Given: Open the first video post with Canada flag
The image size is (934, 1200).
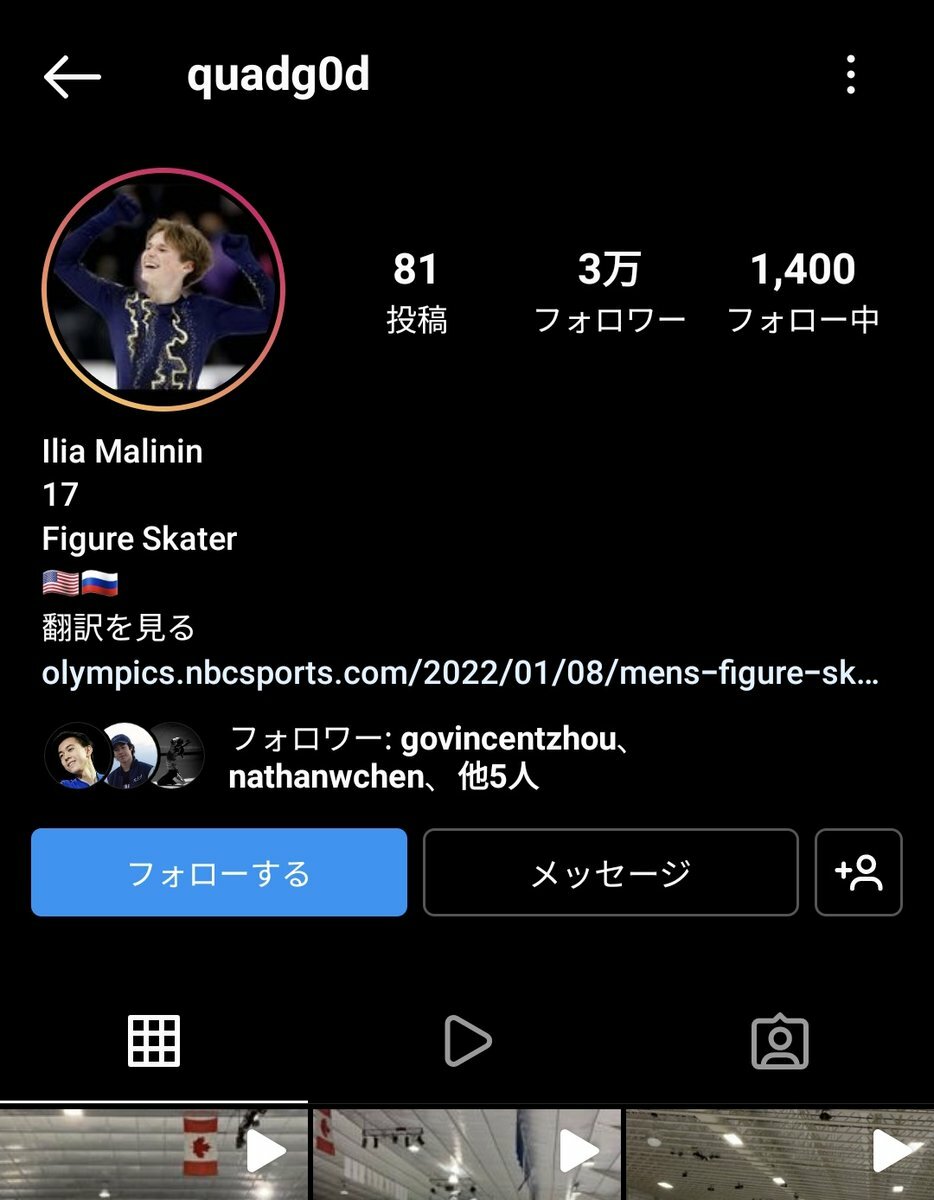Looking at the screenshot, I should pos(154,1153).
